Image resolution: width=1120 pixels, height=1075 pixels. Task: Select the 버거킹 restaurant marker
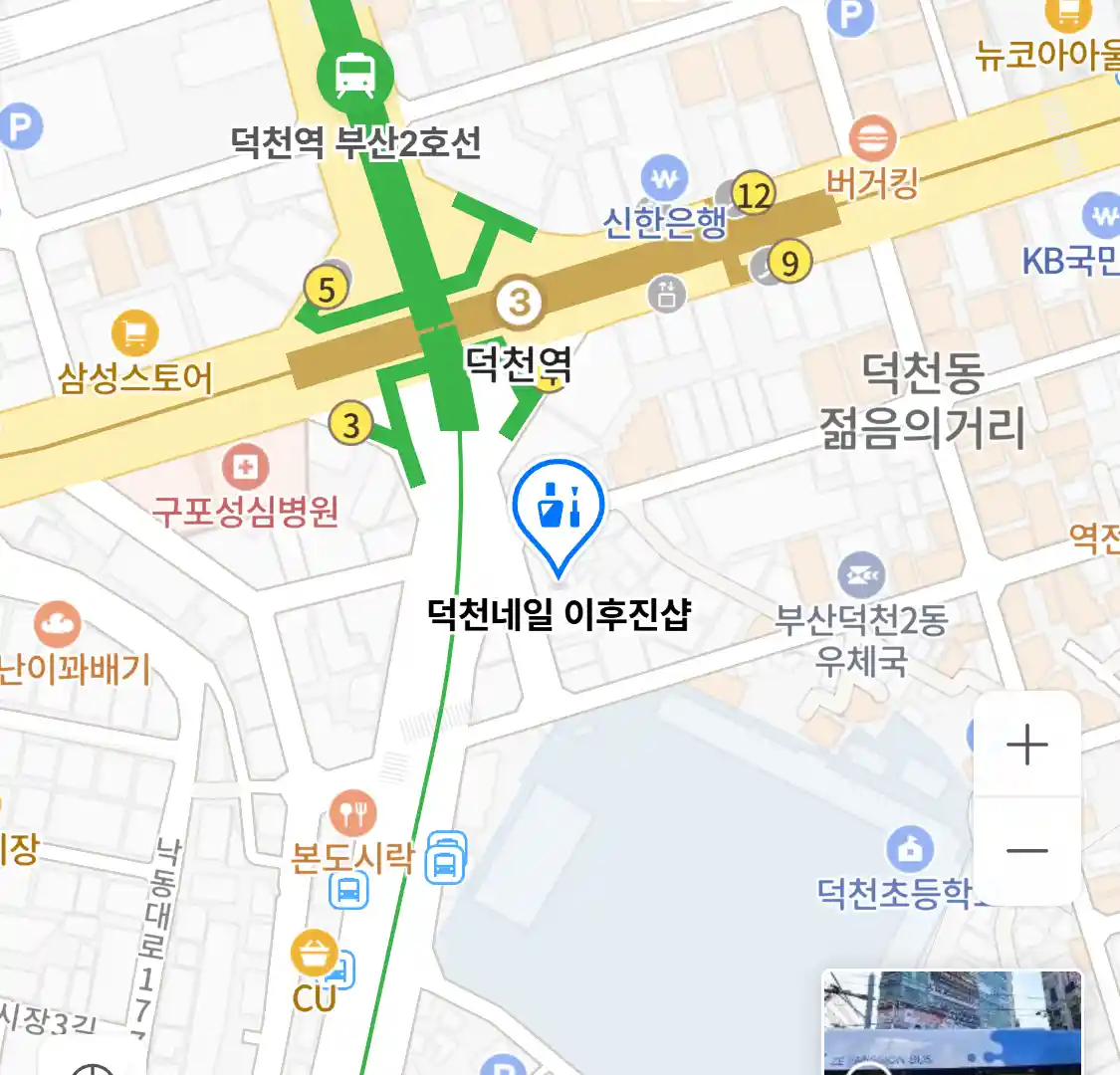pos(872,139)
